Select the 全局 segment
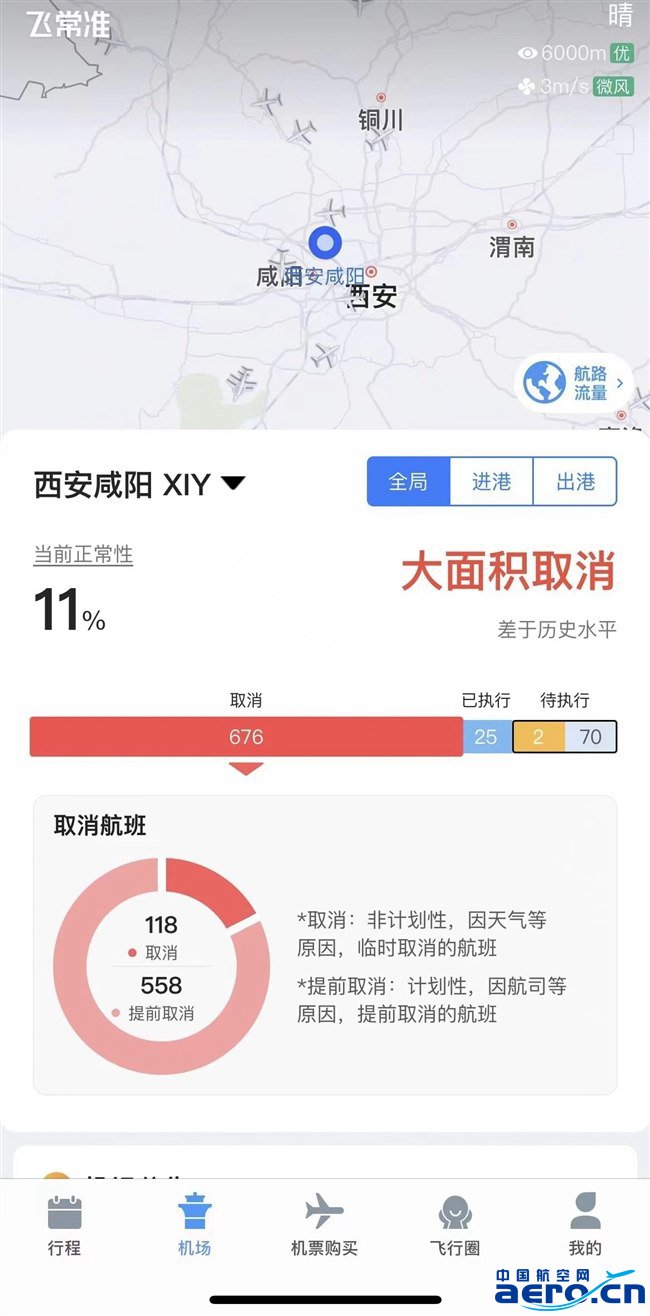 [408, 482]
